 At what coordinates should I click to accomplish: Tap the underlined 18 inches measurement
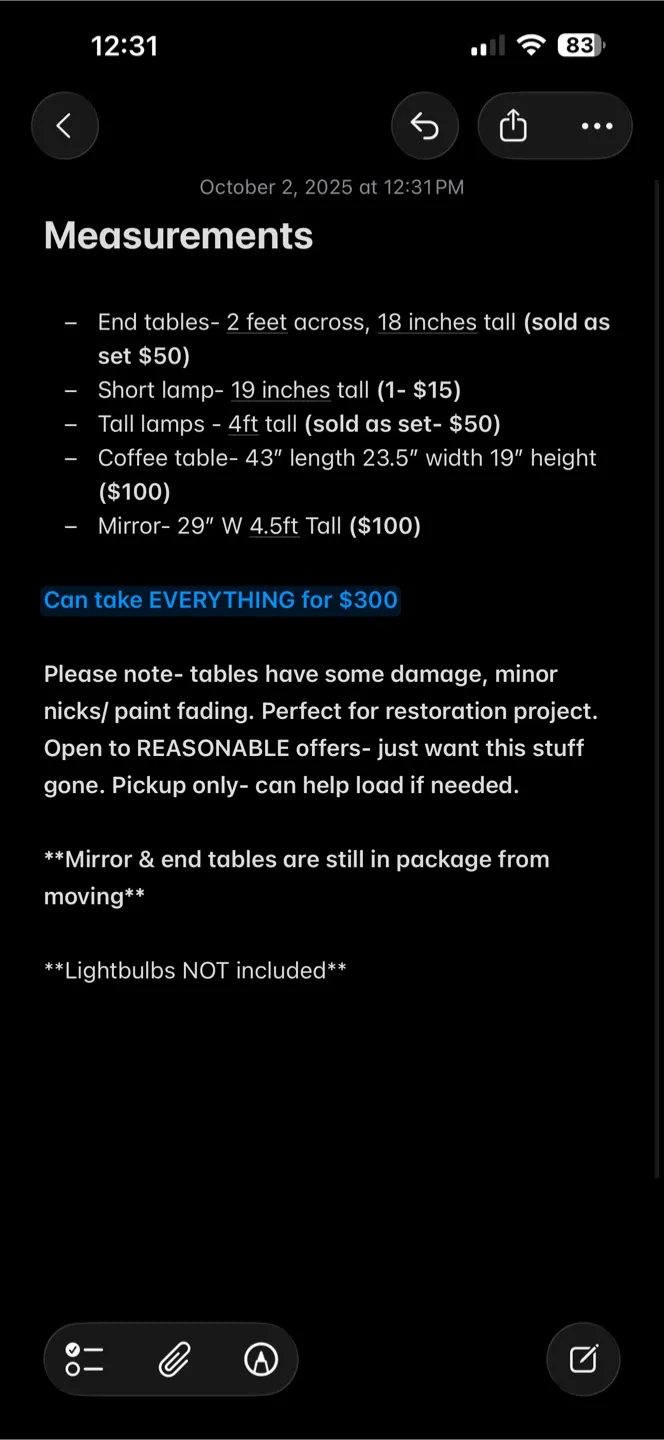(427, 322)
